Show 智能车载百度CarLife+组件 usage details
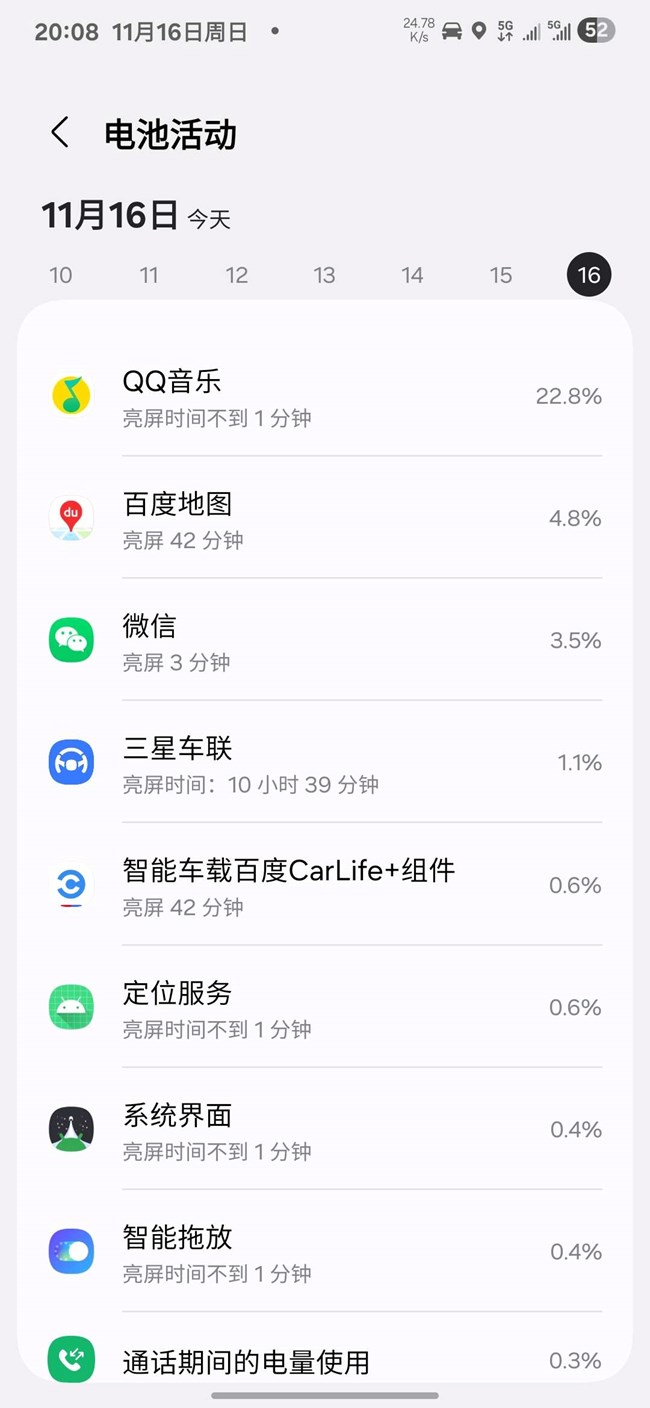The image size is (650, 1408). pos(325,885)
